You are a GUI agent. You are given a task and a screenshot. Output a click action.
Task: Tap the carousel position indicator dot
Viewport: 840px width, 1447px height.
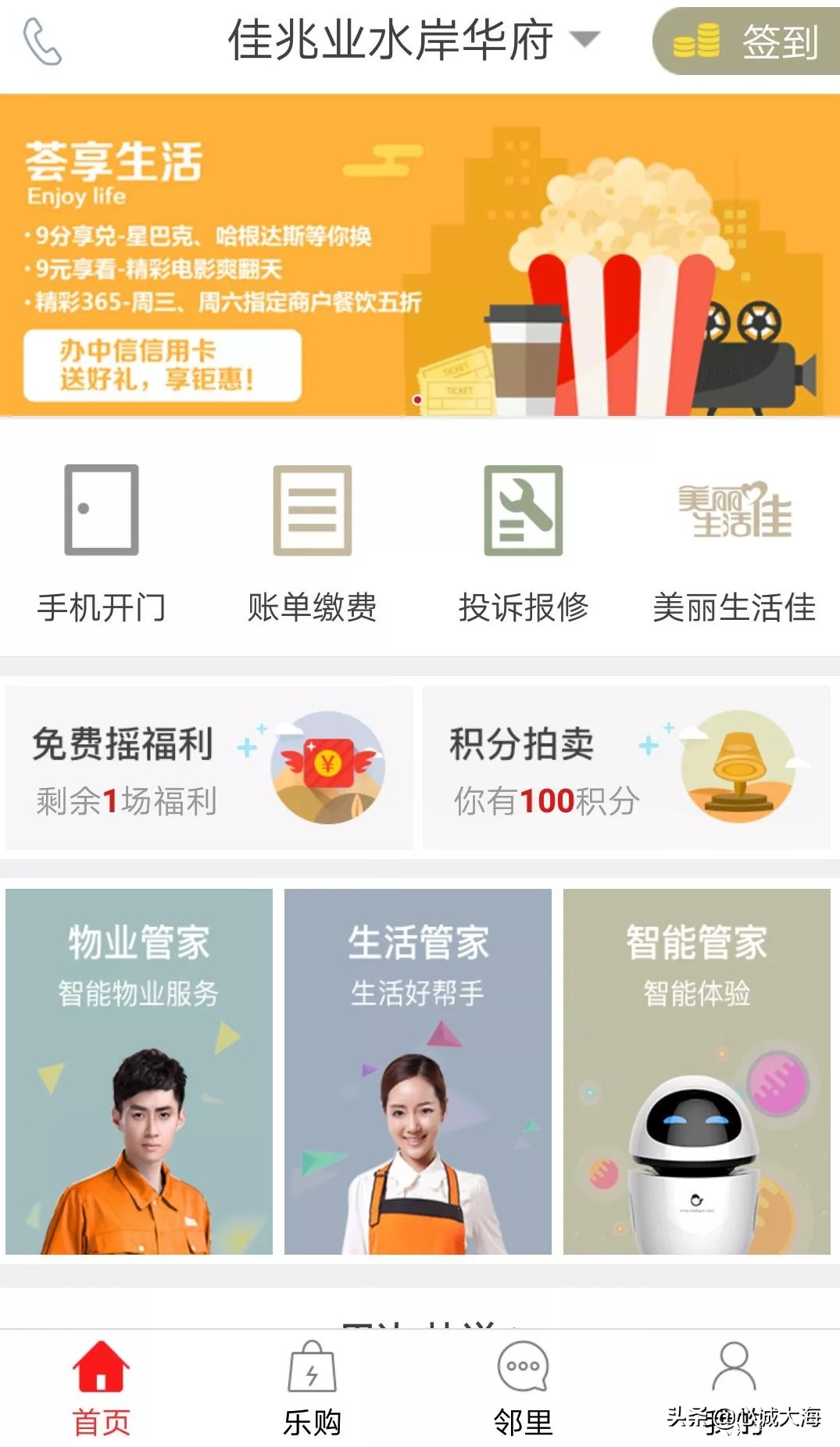point(416,400)
